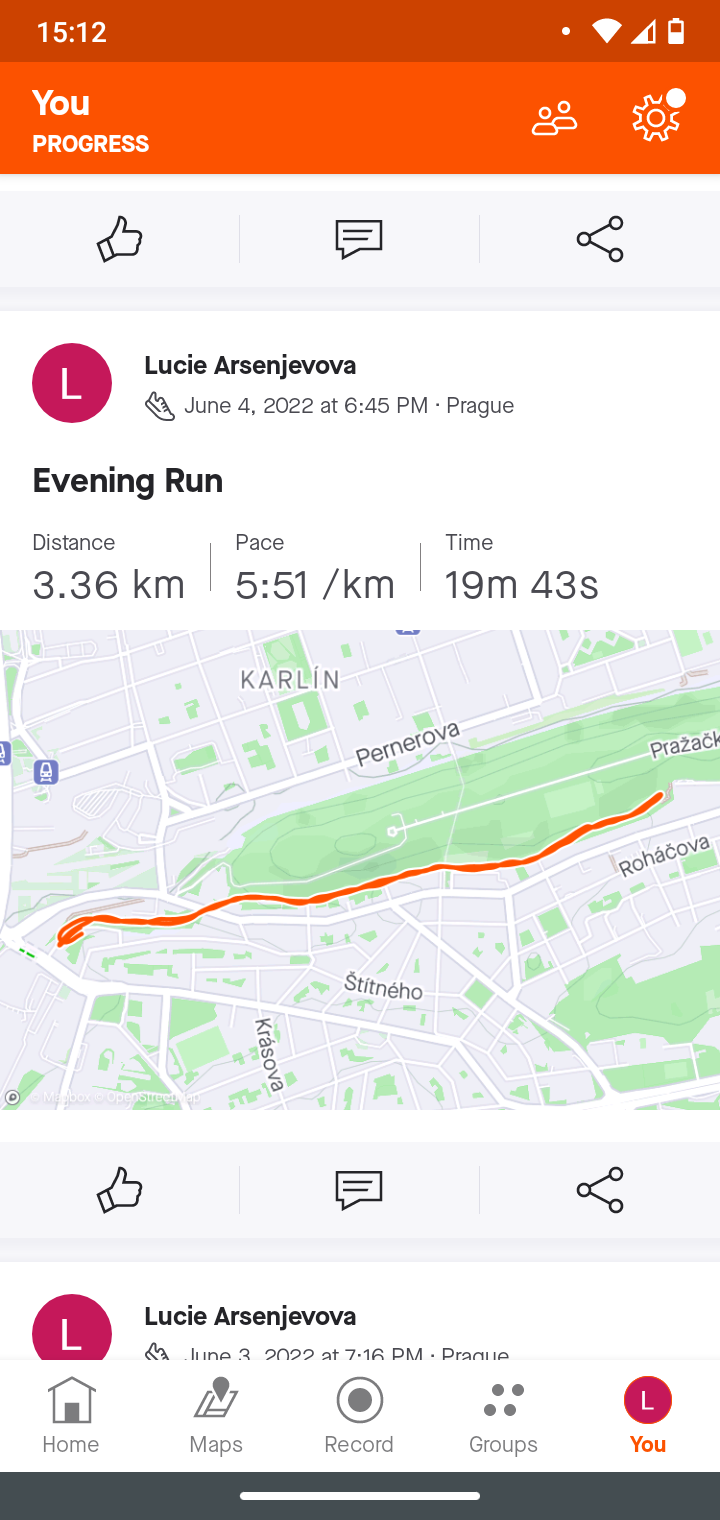Open the find friends icon in the header
Image resolution: width=720 pixels, height=1520 pixels.
click(554, 119)
